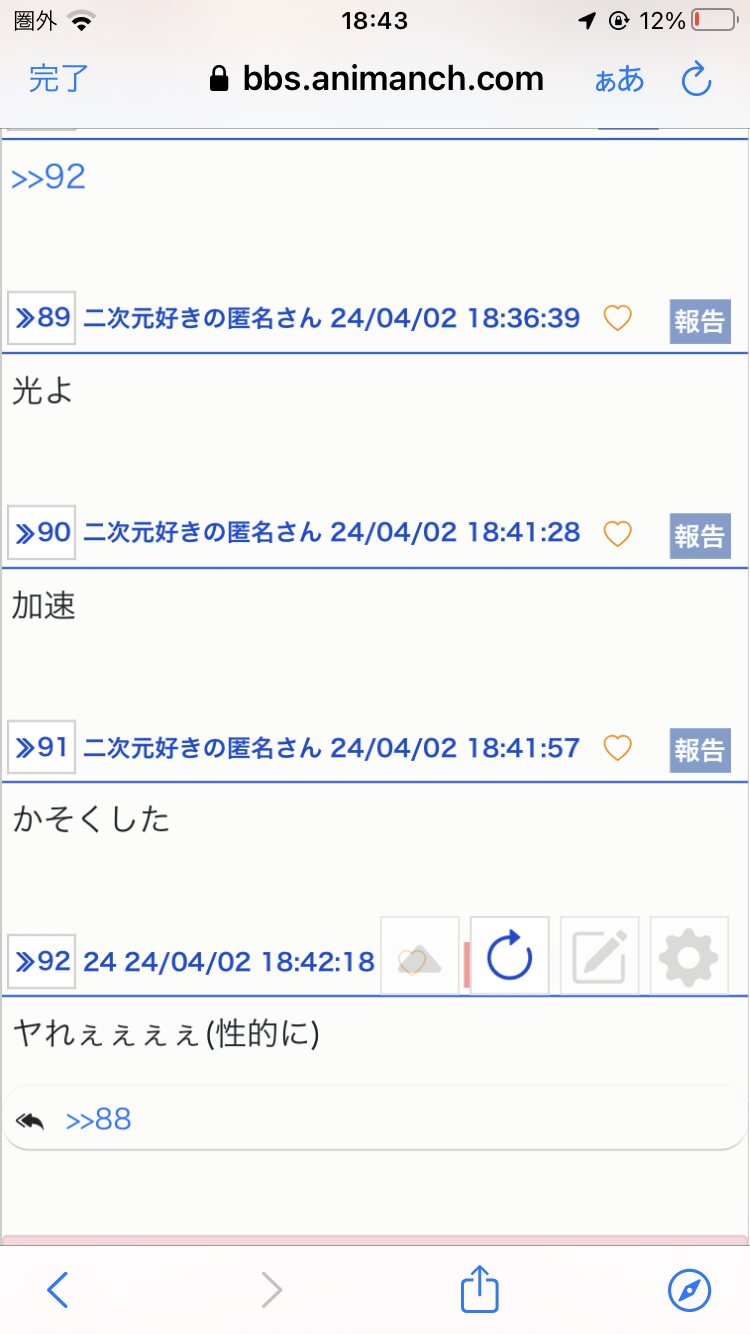Open thread settings with the gear button

click(689, 956)
